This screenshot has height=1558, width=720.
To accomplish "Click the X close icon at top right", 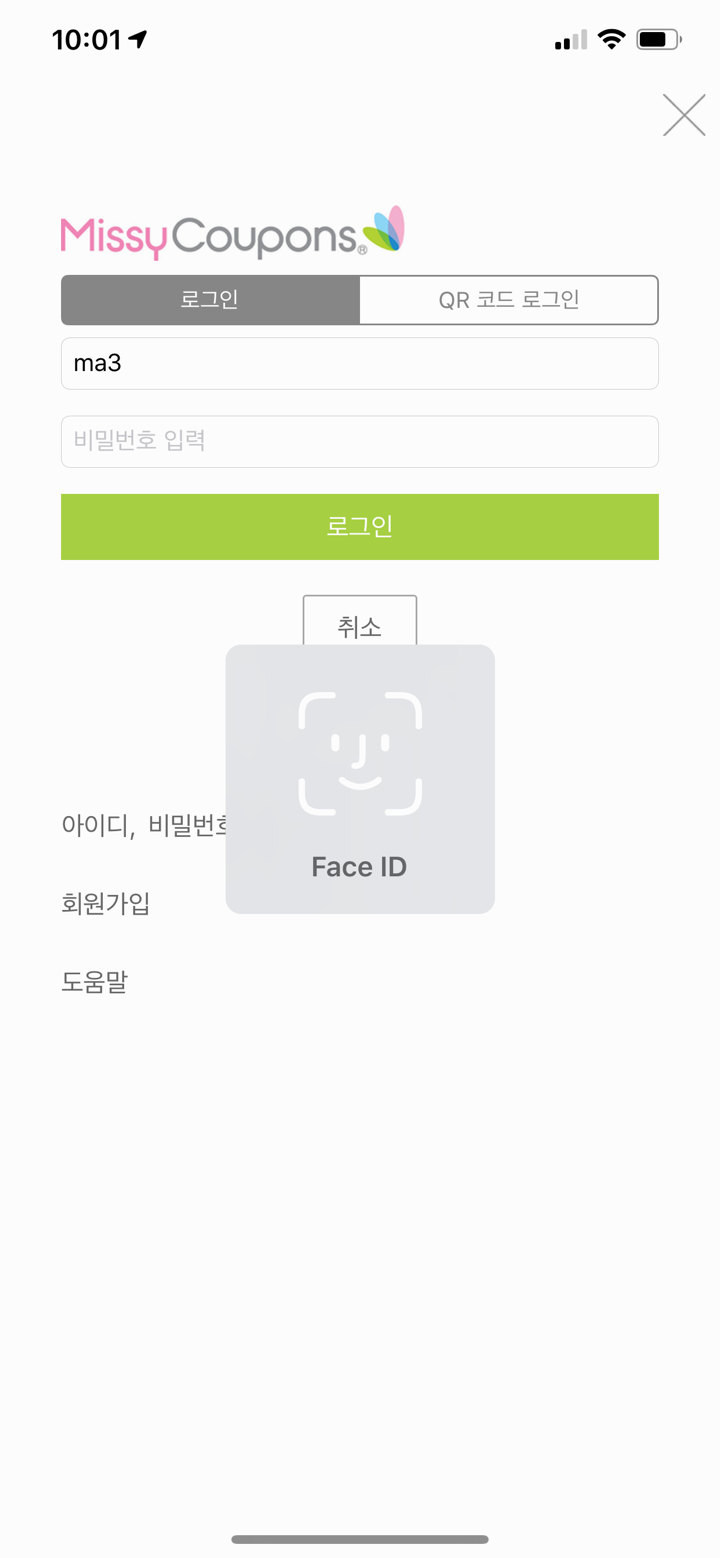I will tap(684, 115).
